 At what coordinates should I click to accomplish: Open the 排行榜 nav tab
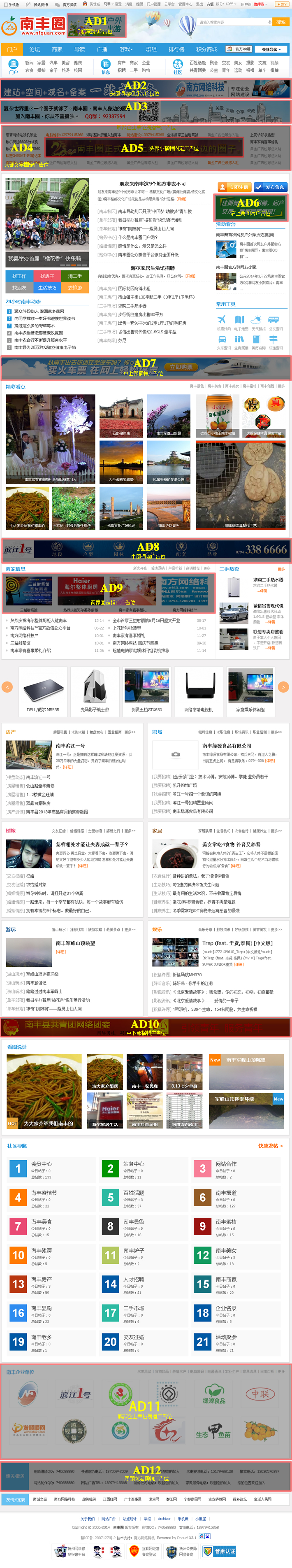176,49
